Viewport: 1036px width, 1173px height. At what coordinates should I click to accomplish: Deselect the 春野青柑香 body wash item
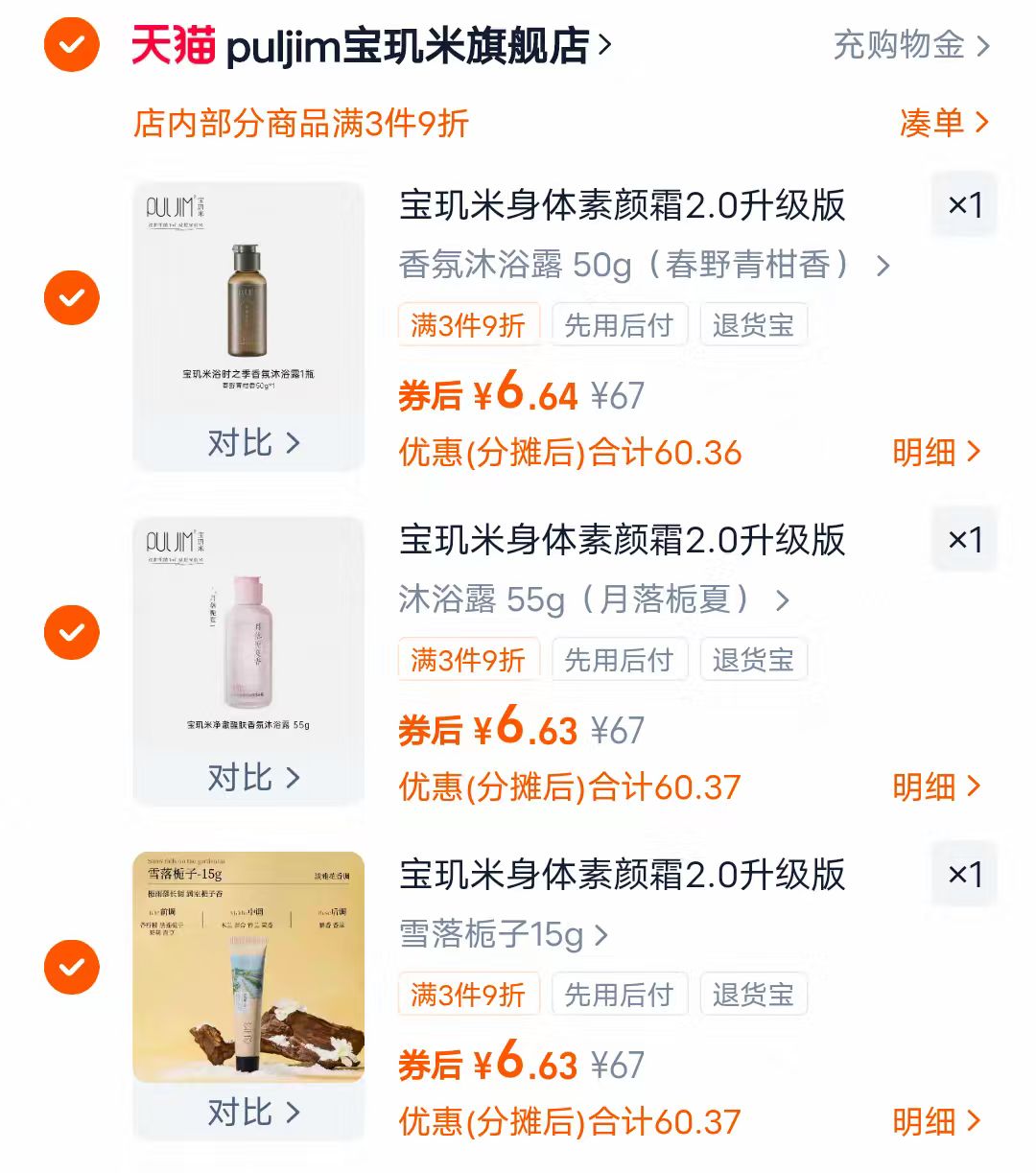(x=70, y=297)
